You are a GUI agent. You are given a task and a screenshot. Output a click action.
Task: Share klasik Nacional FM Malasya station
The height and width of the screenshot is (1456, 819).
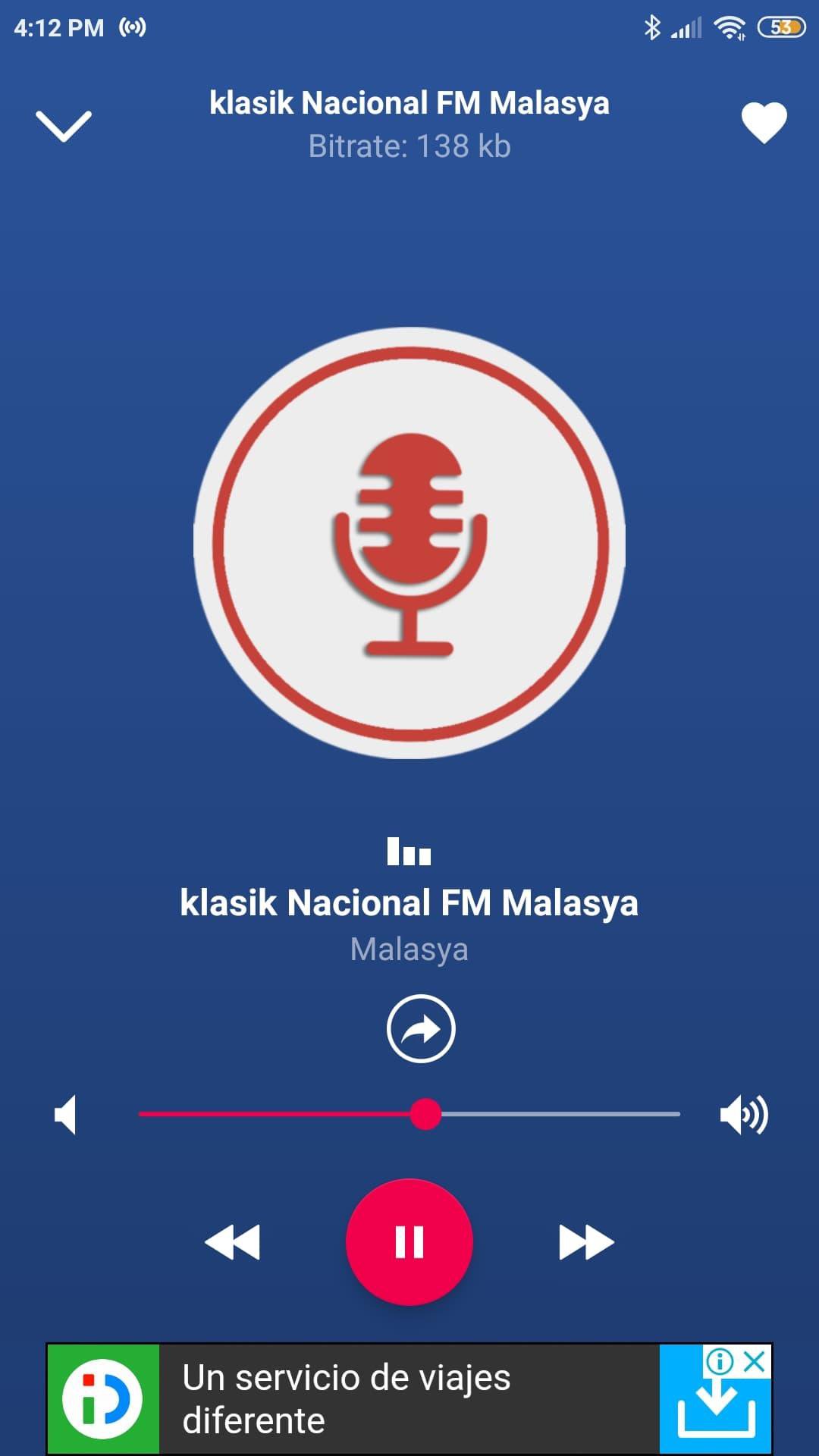[x=421, y=1028]
